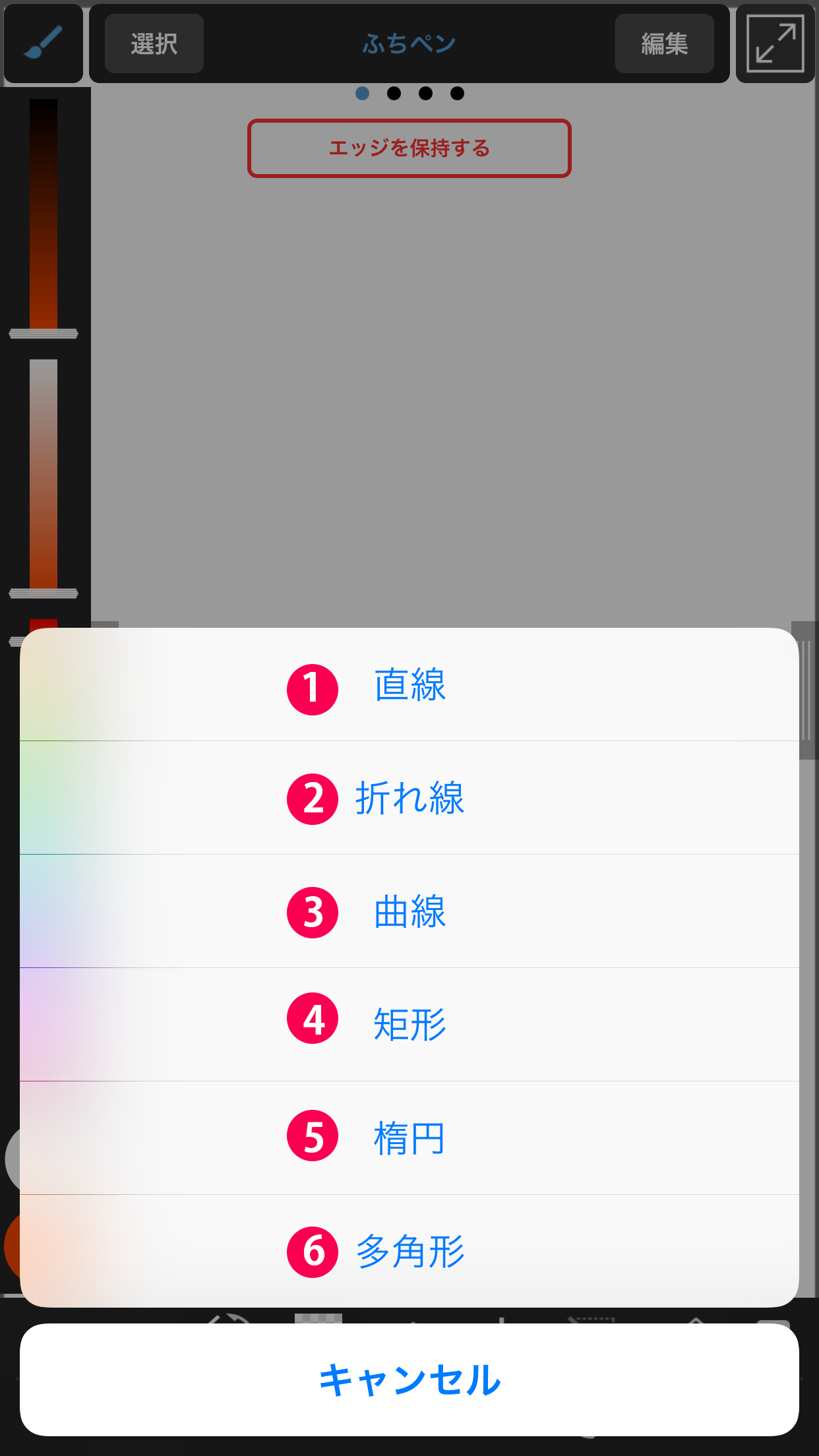
Task: Choose 楕円 (ellipse) option
Action: click(409, 1138)
